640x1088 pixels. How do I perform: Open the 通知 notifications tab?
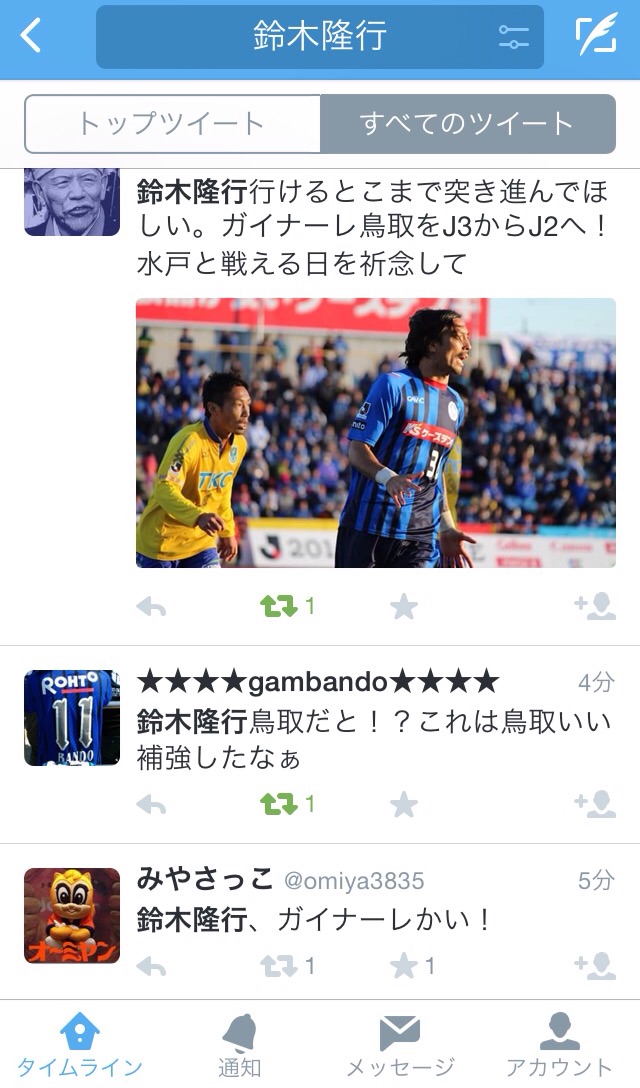point(240,1044)
